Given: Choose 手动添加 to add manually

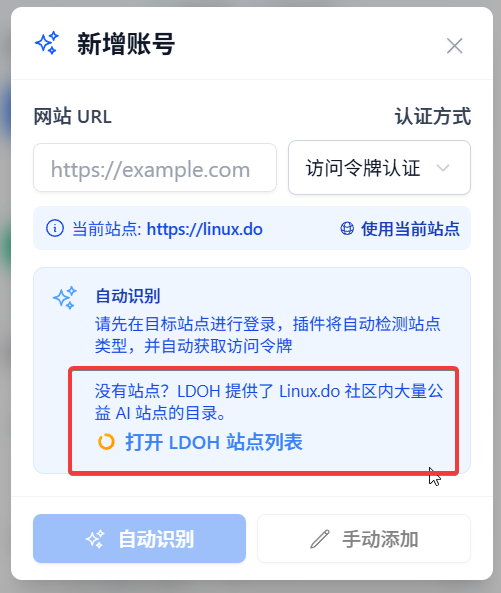Looking at the screenshot, I should [x=364, y=539].
